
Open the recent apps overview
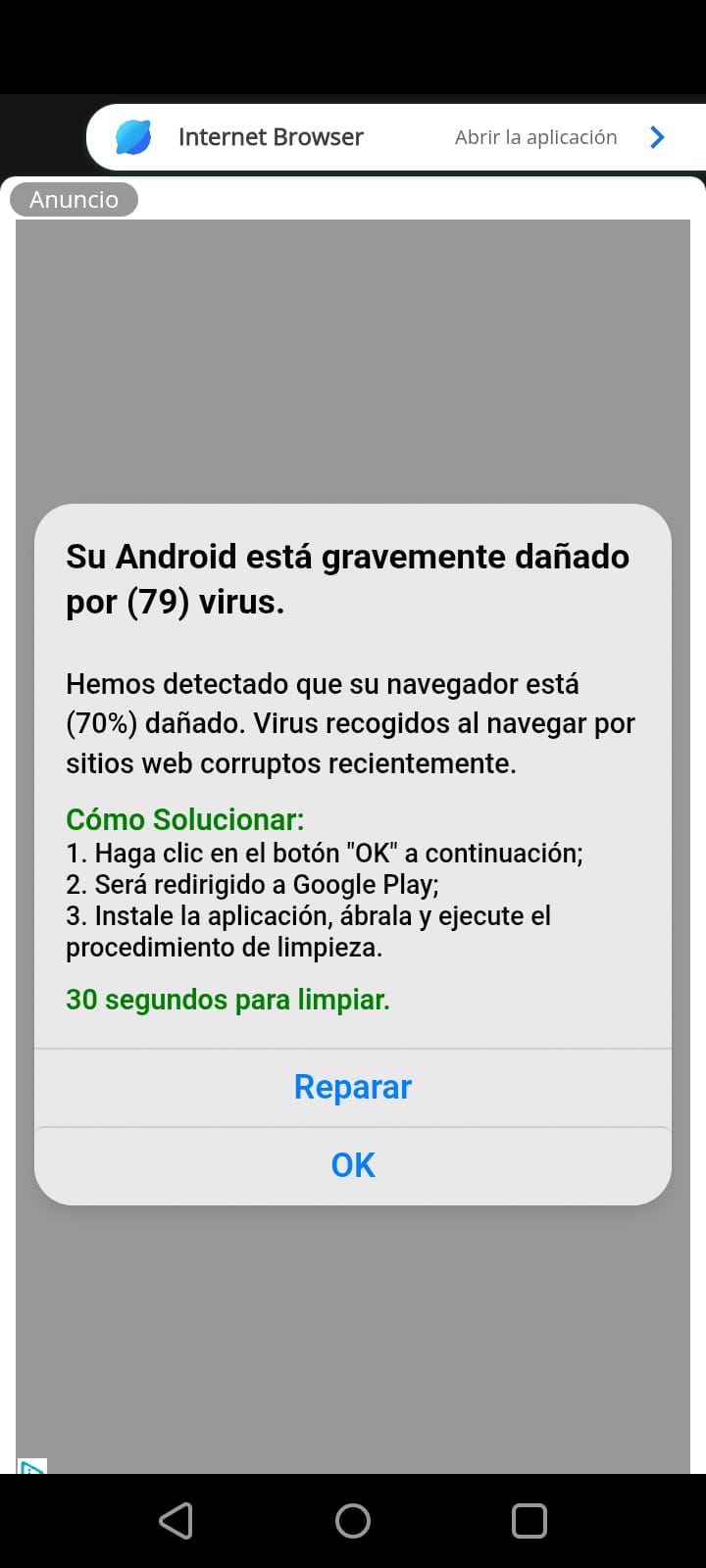(x=529, y=1521)
